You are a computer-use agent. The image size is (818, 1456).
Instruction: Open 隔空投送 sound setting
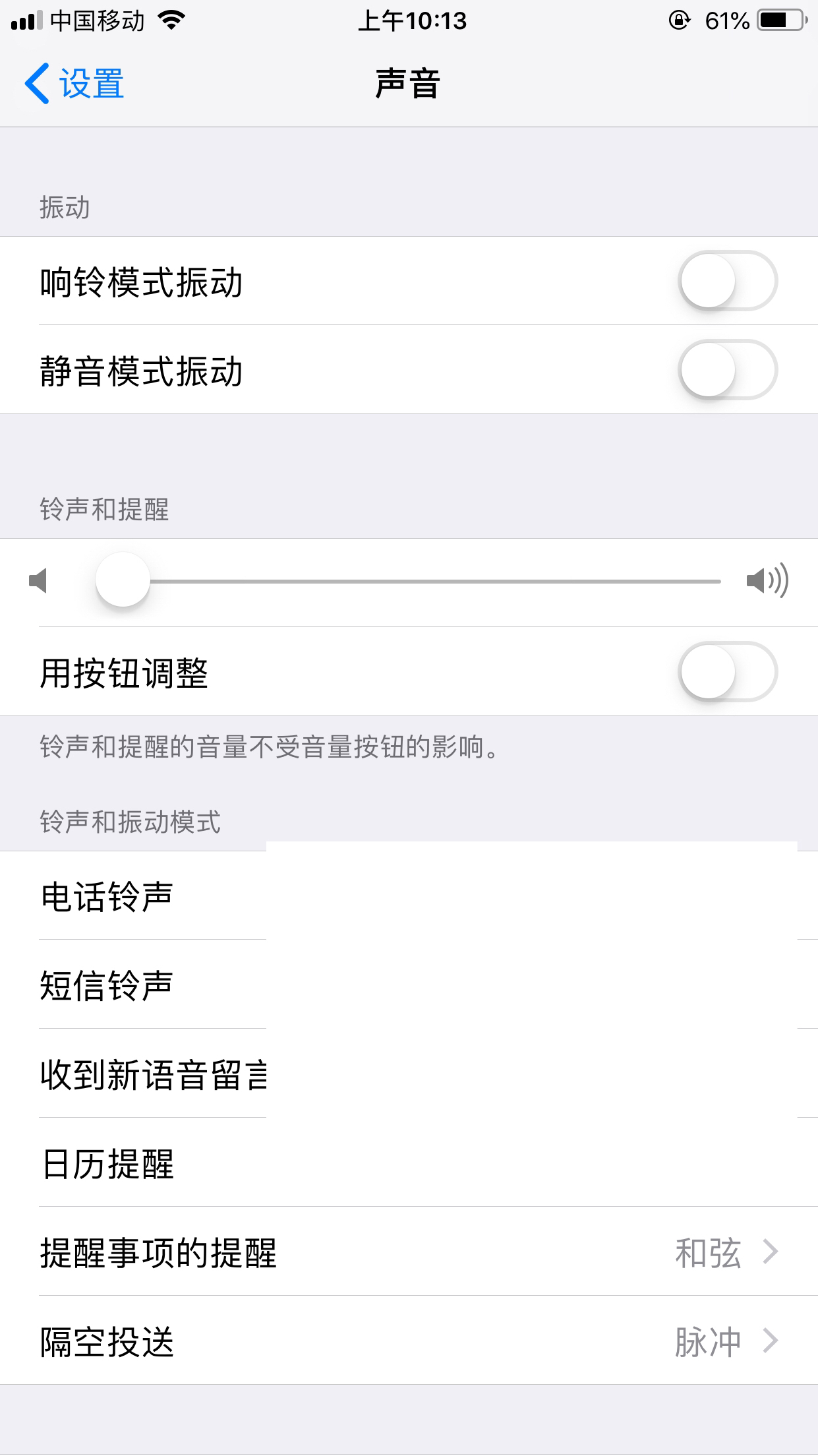pos(409,1341)
